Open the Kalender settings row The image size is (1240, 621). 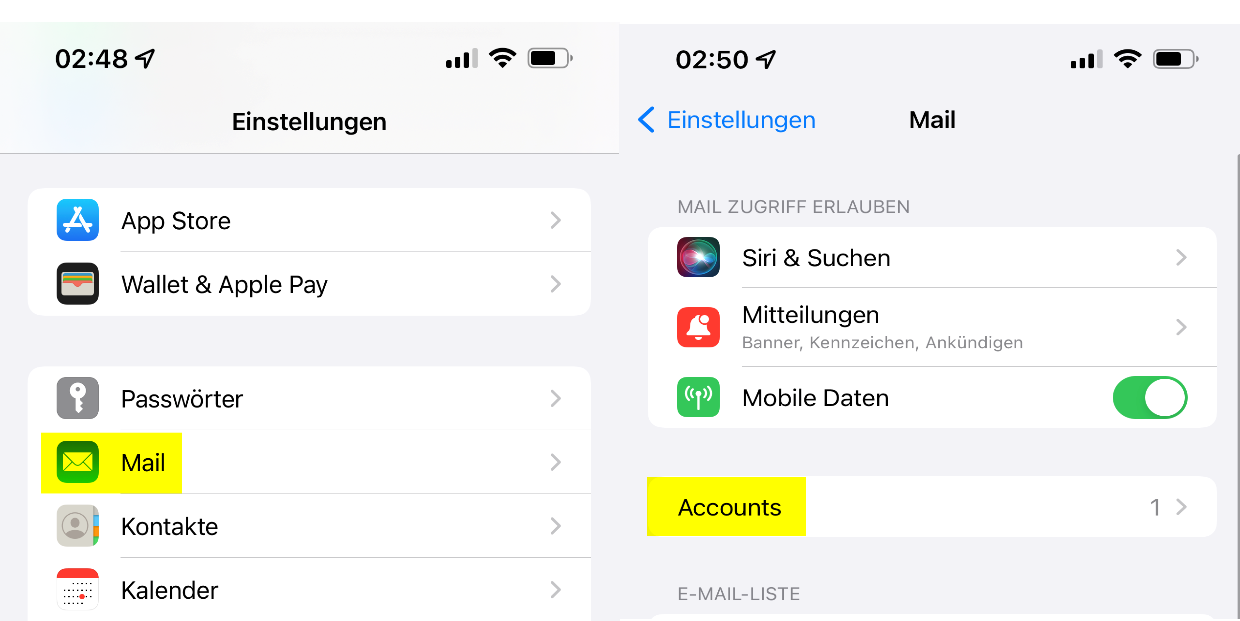tap(309, 590)
